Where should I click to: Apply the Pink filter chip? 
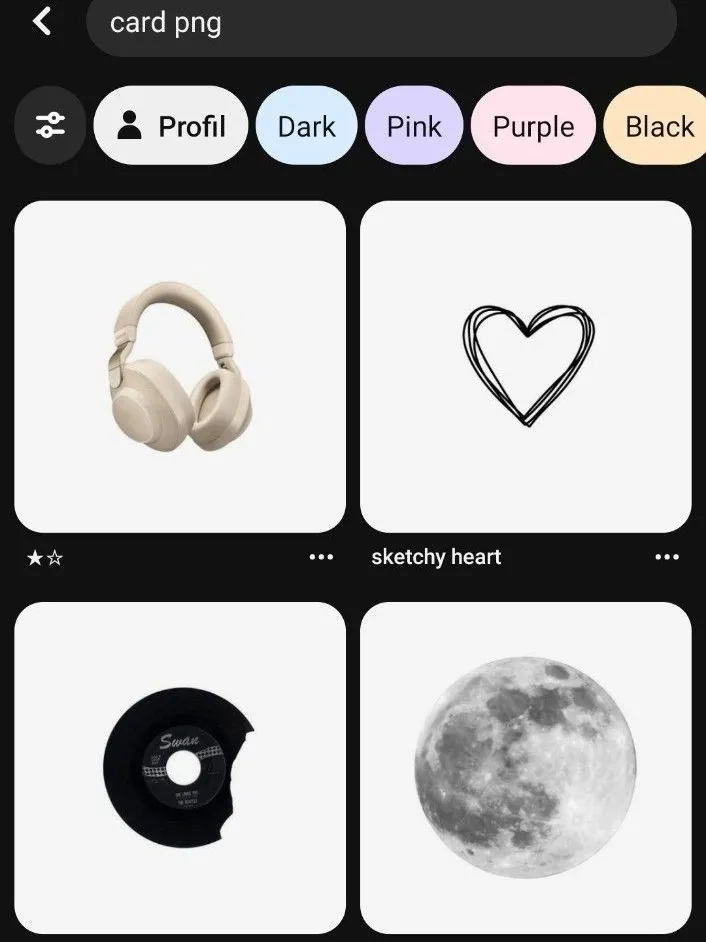(x=414, y=126)
